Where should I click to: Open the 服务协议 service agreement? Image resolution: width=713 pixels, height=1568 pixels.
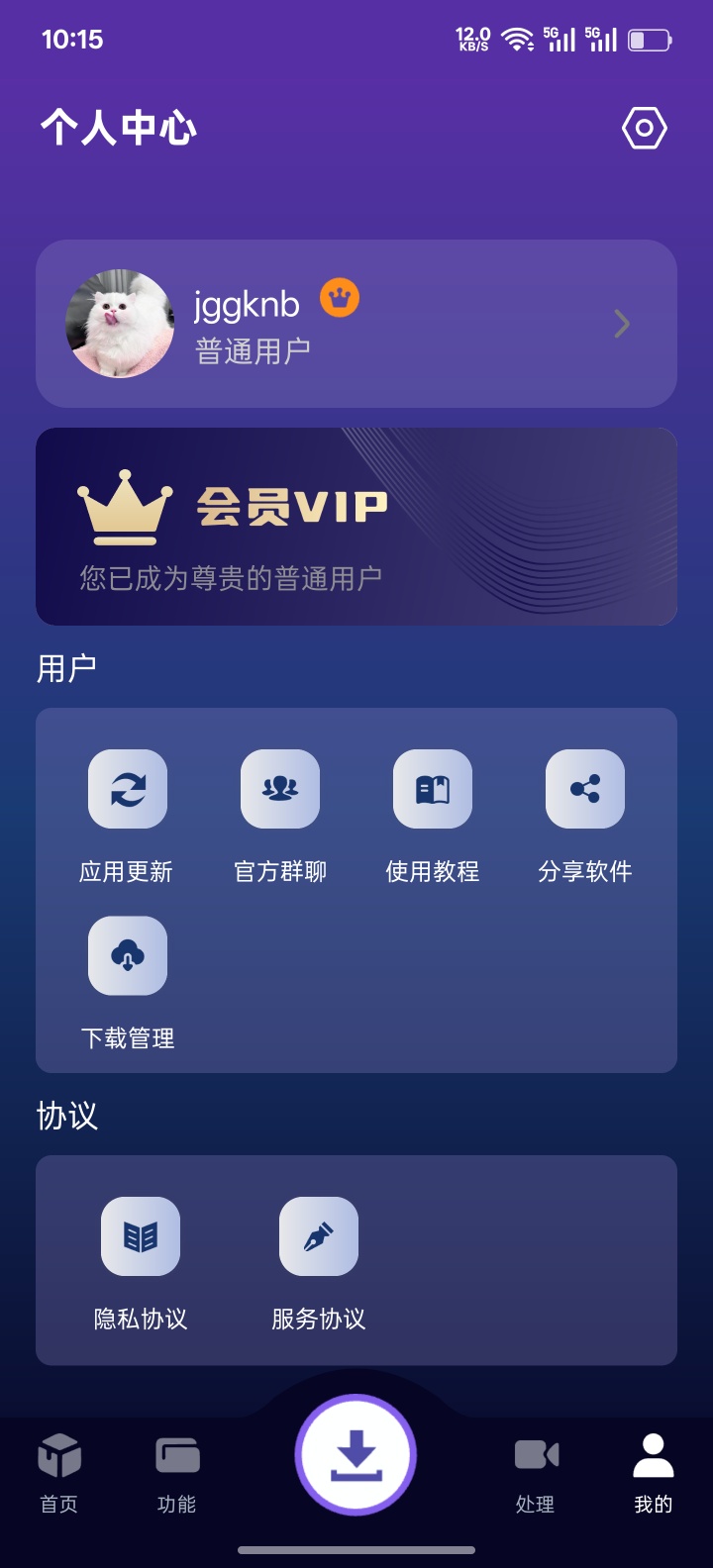click(x=316, y=1235)
